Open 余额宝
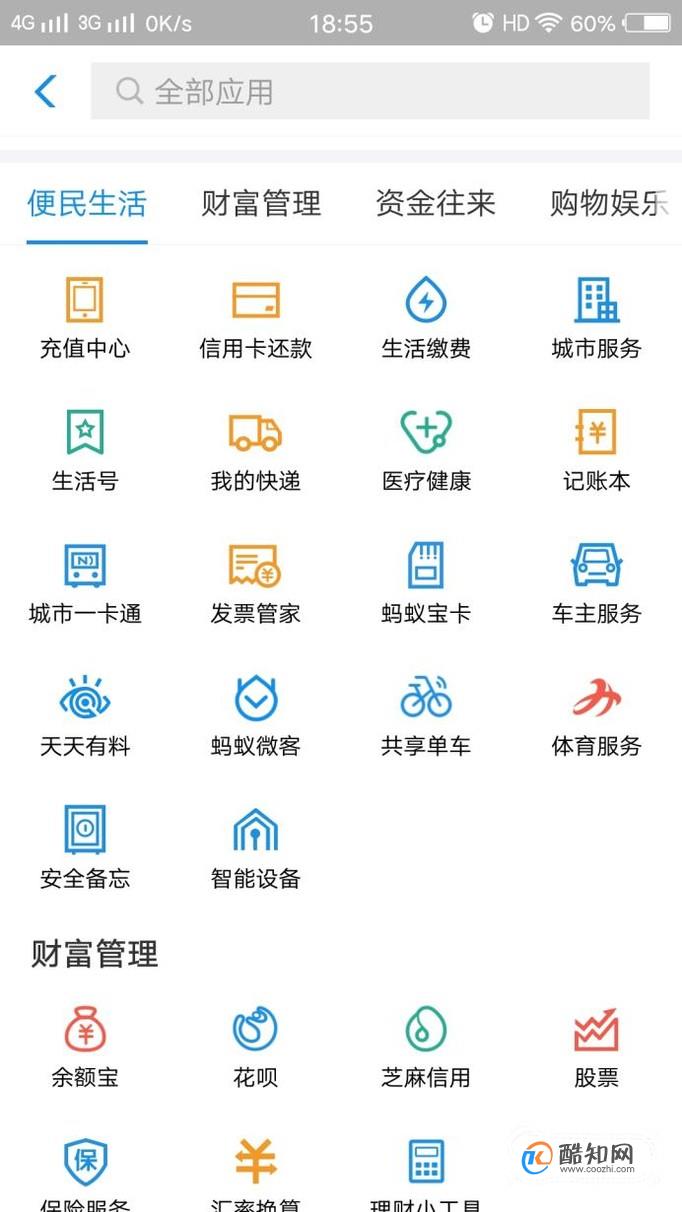This screenshot has width=682, height=1212. (x=85, y=1046)
